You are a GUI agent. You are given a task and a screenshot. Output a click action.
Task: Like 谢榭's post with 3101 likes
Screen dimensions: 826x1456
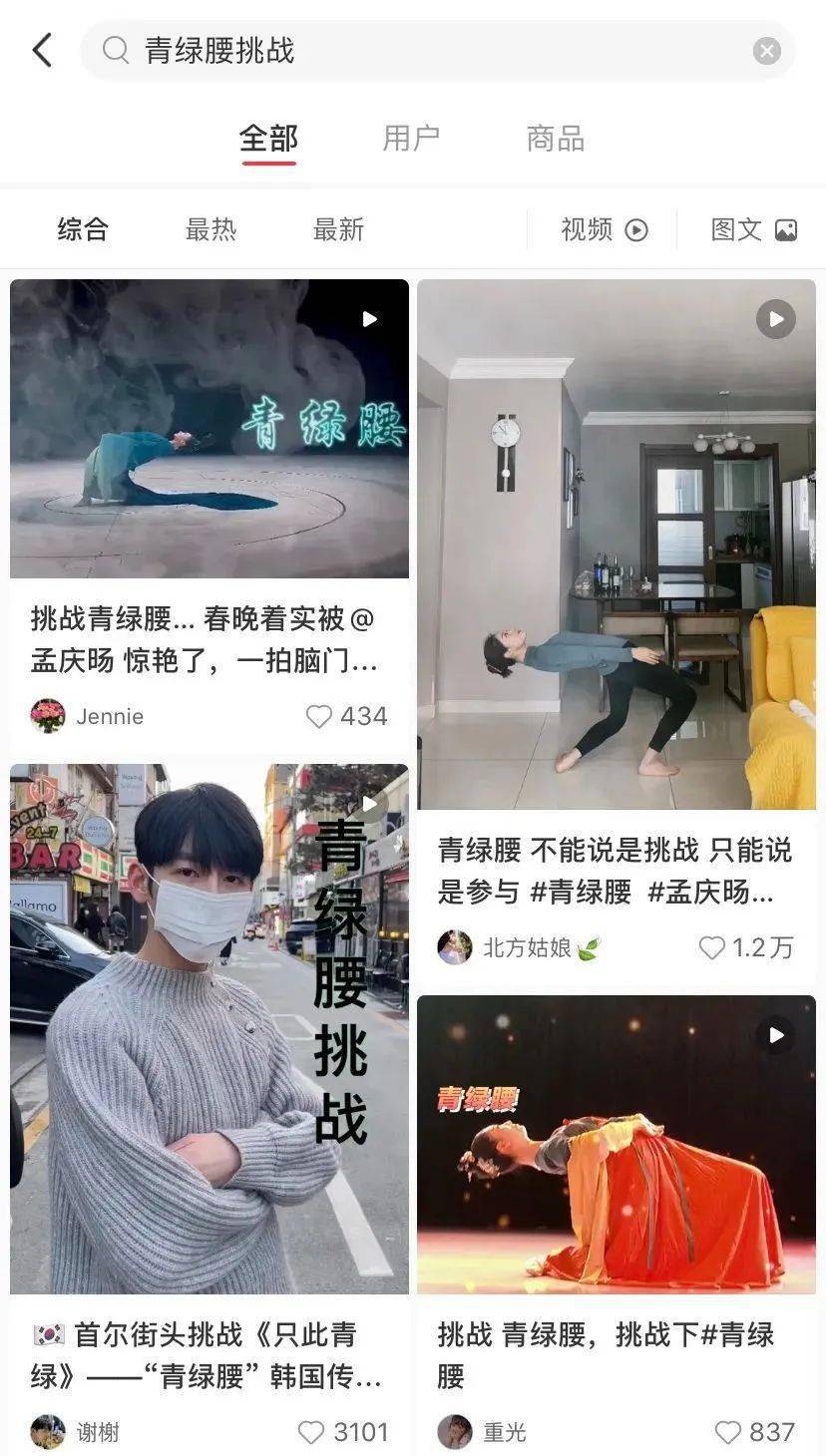[x=312, y=1432]
